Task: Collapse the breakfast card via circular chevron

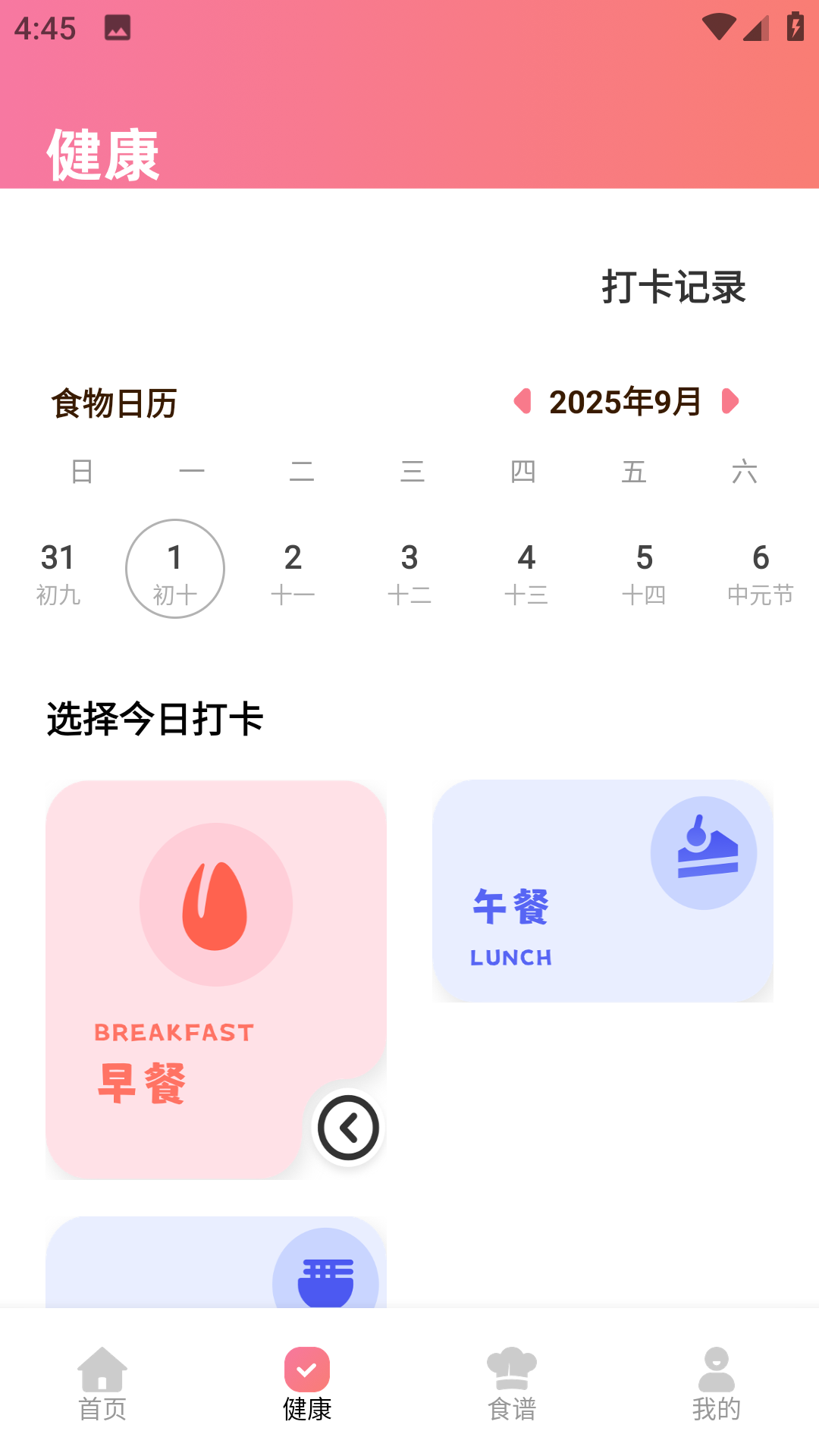Action: click(349, 1128)
